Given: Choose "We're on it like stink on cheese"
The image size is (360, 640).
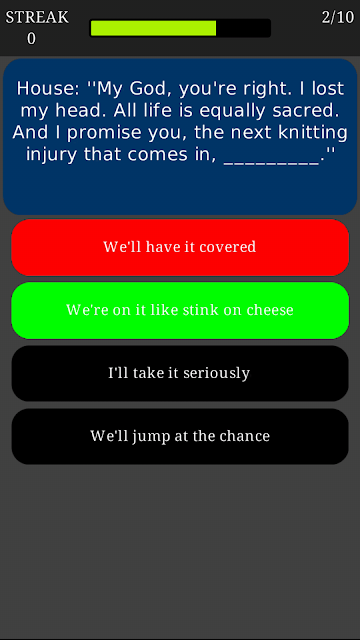Looking at the screenshot, I should tap(180, 310).
